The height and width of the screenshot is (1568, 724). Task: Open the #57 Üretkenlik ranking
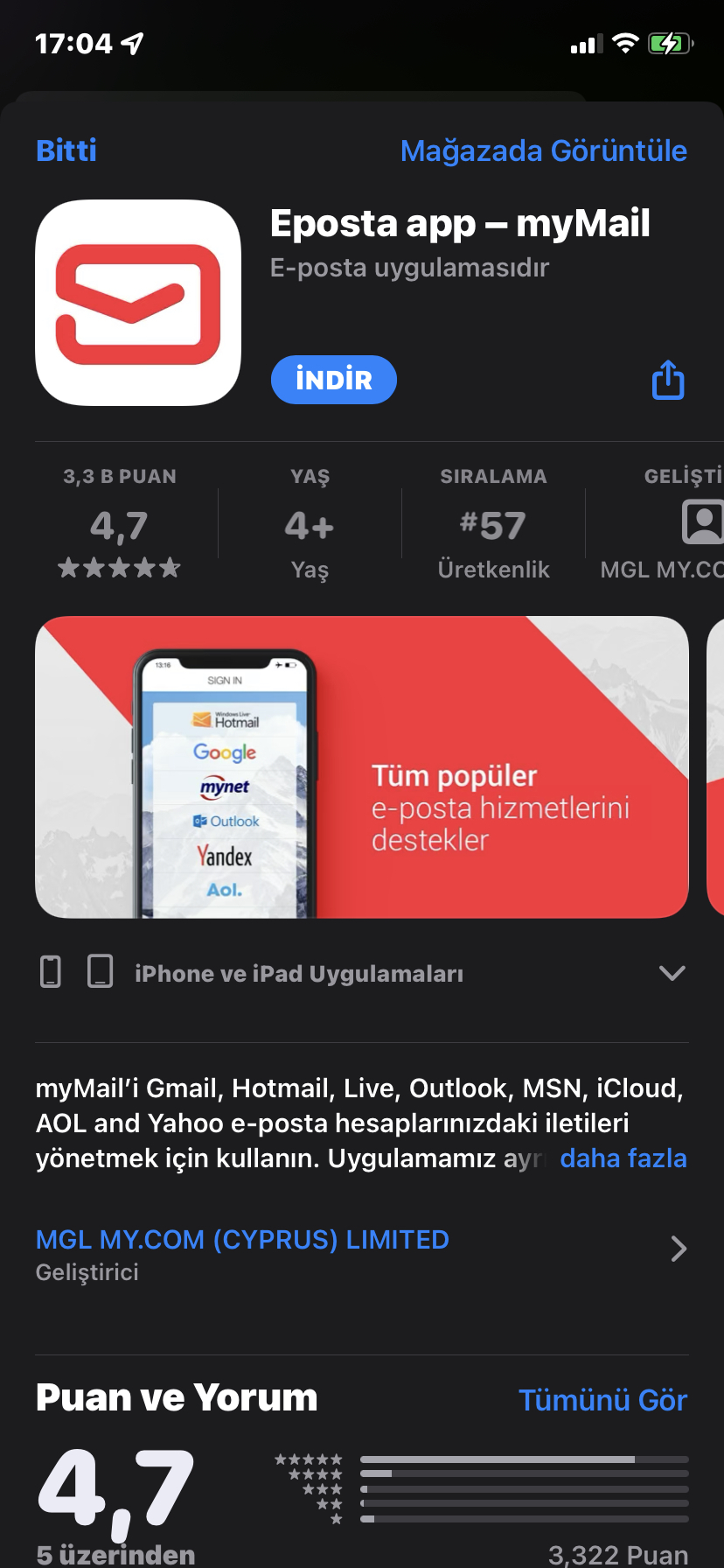pos(493,525)
